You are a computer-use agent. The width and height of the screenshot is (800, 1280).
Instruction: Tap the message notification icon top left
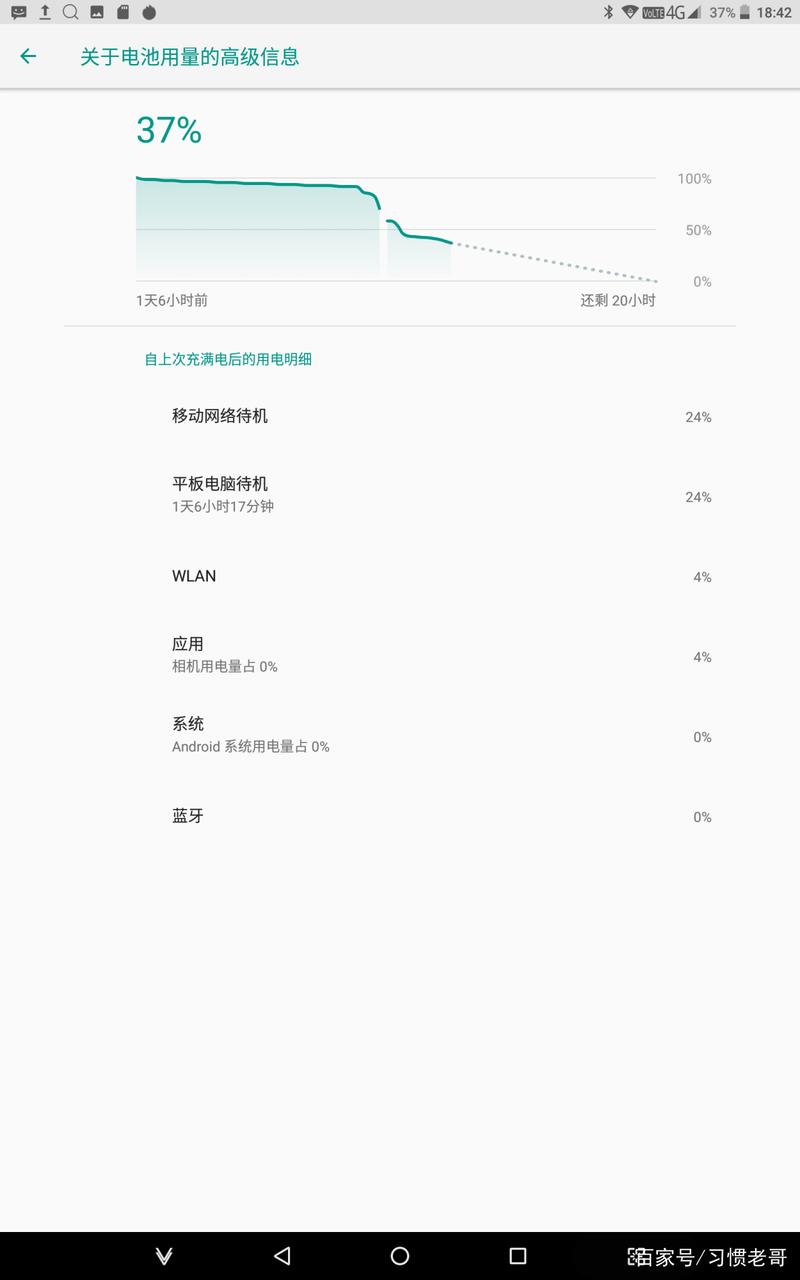tap(14, 12)
